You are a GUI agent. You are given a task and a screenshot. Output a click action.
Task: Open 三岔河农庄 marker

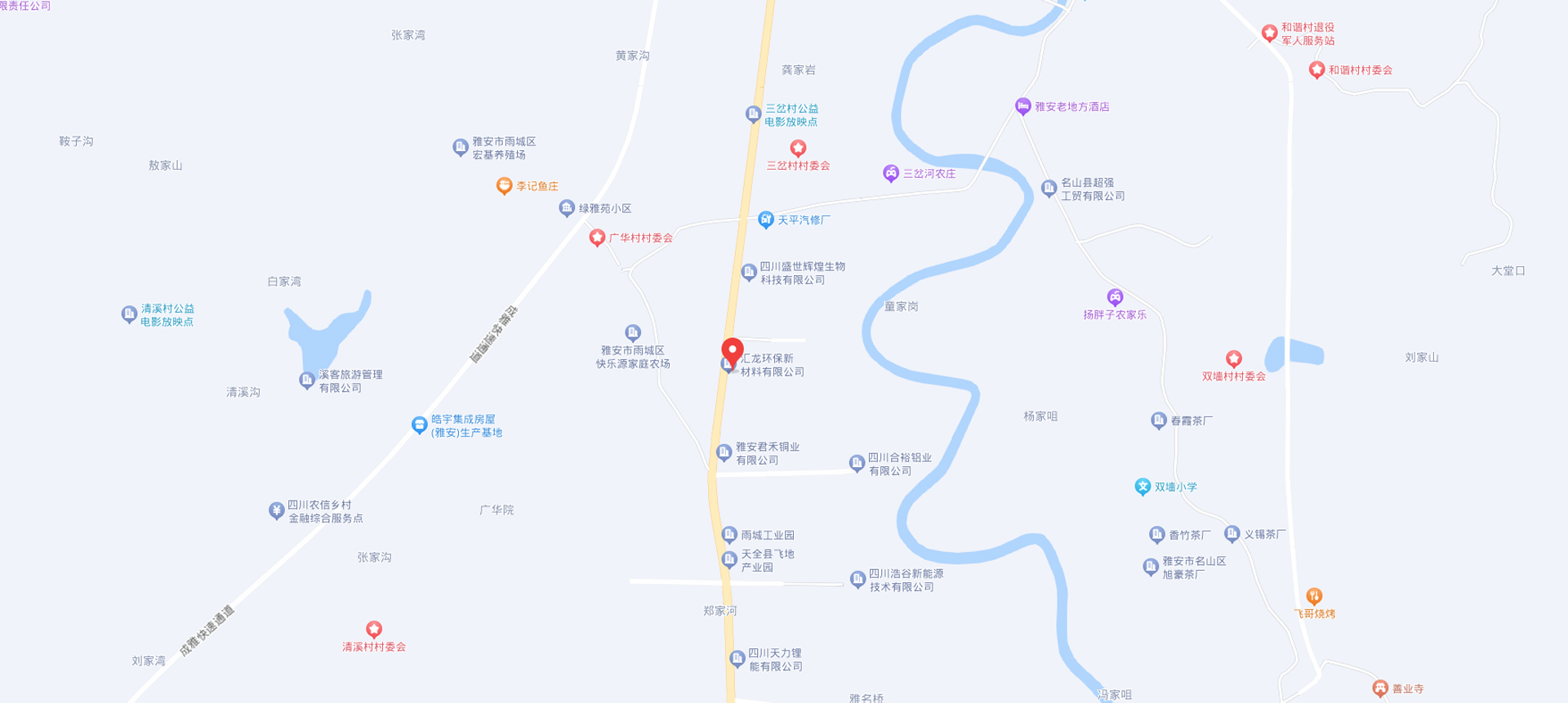coord(891,173)
